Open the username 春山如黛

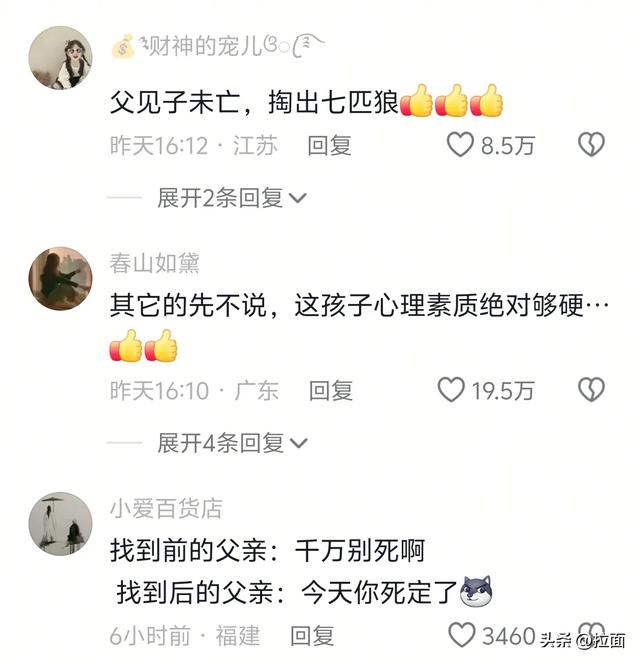point(154,263)
